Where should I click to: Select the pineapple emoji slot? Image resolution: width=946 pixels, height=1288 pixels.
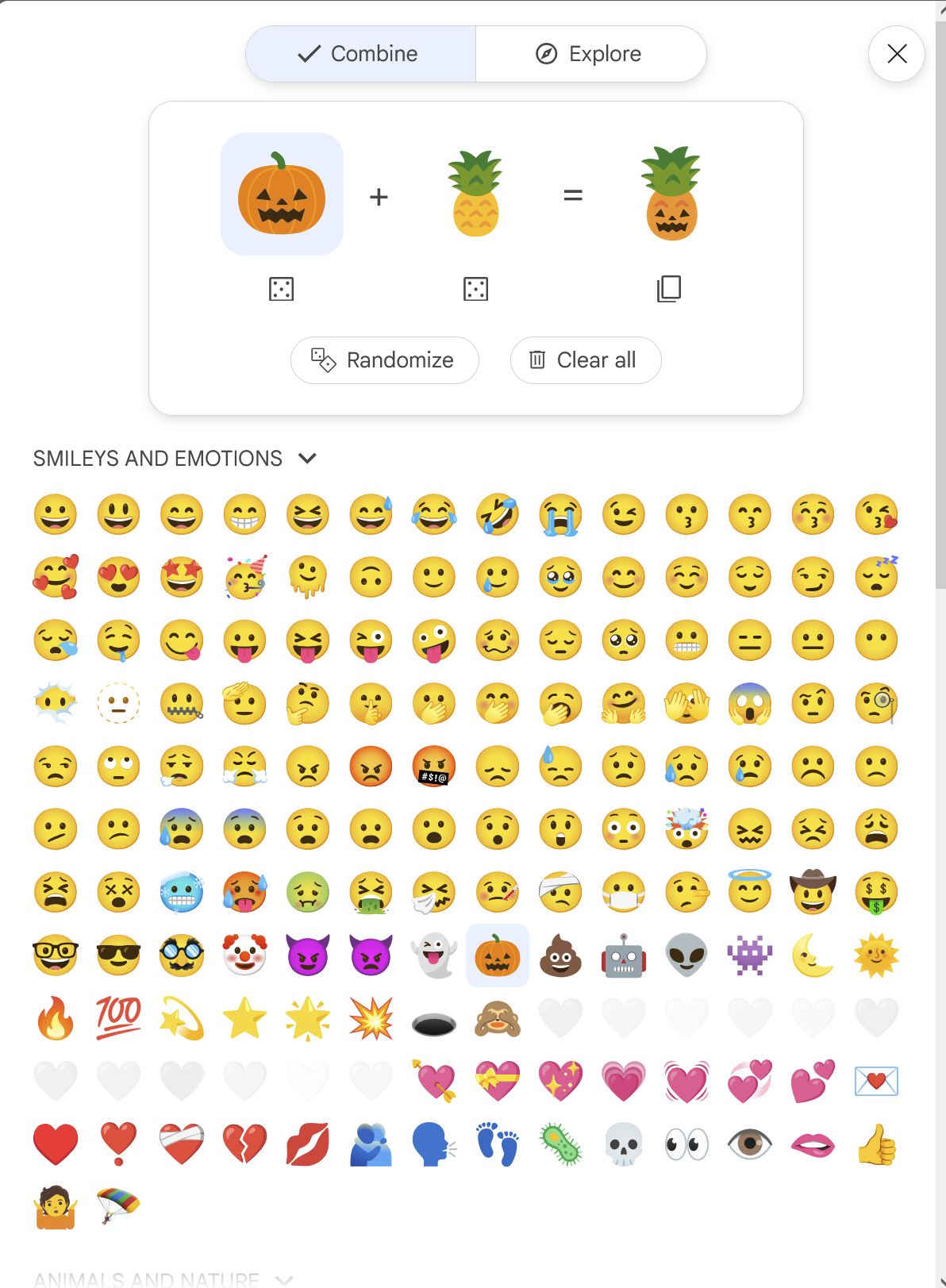tap(475, 194)
